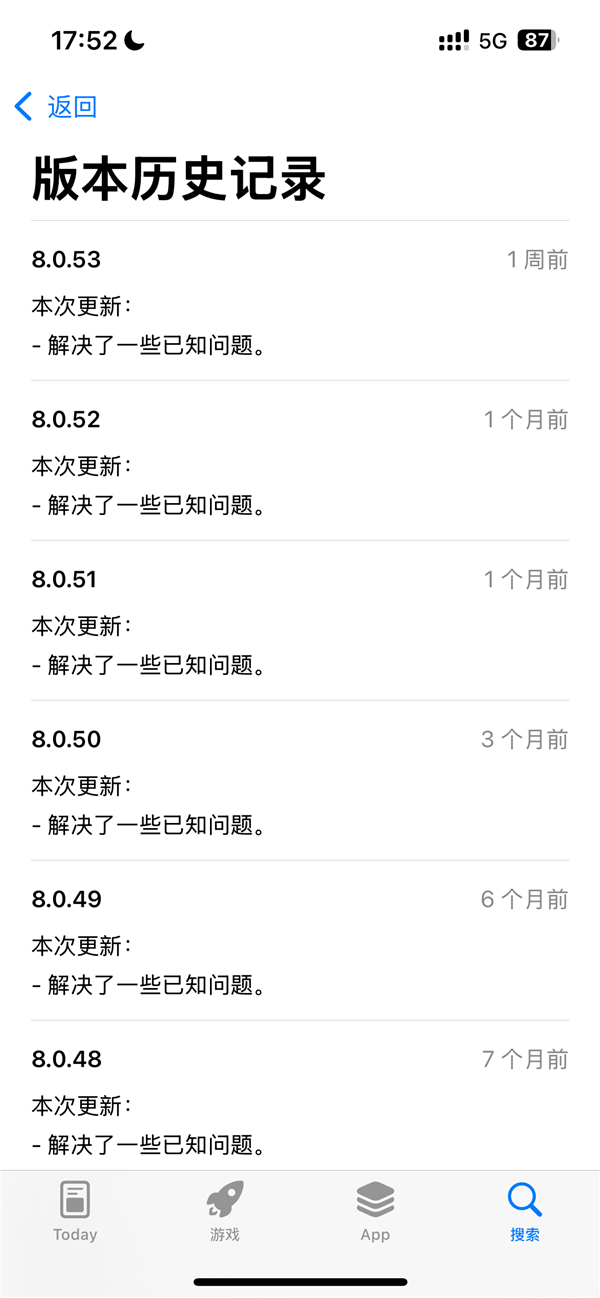Switch to the Today tab
The width and height of the screenshot is (600, 1298).
click(75, 1211)
